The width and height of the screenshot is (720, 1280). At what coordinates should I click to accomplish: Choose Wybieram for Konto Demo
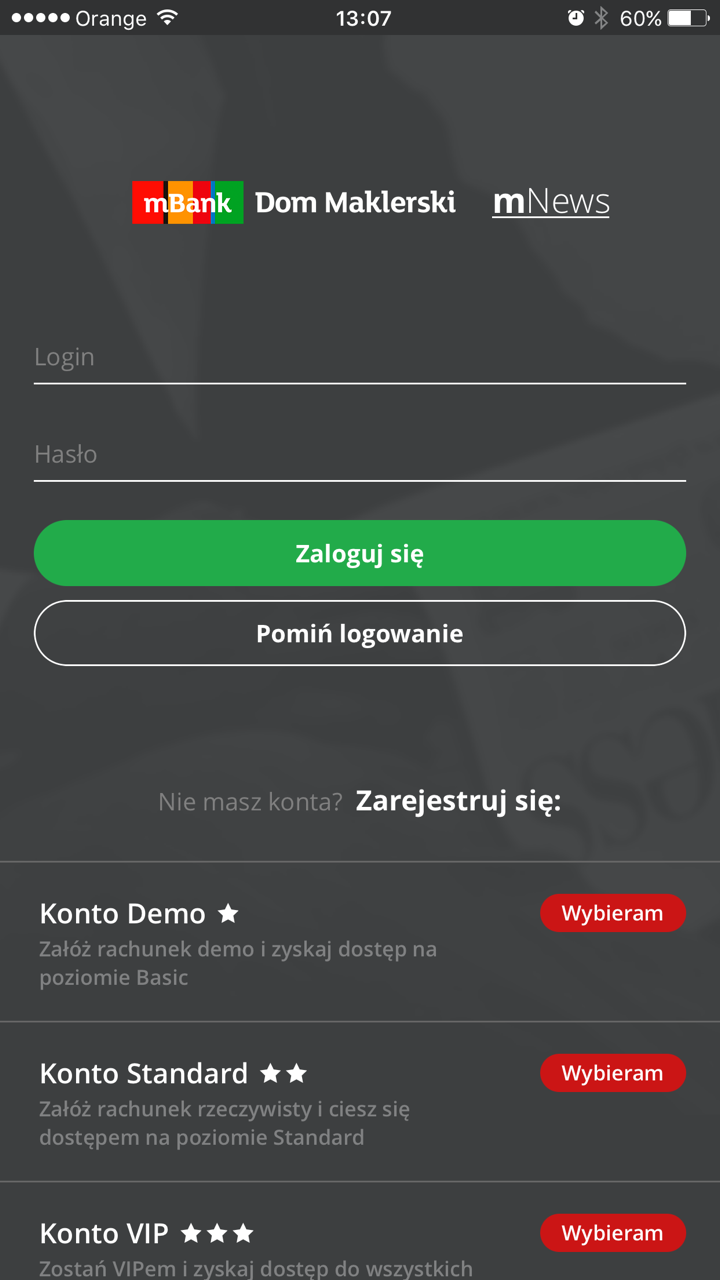click(x=613, y=912)
